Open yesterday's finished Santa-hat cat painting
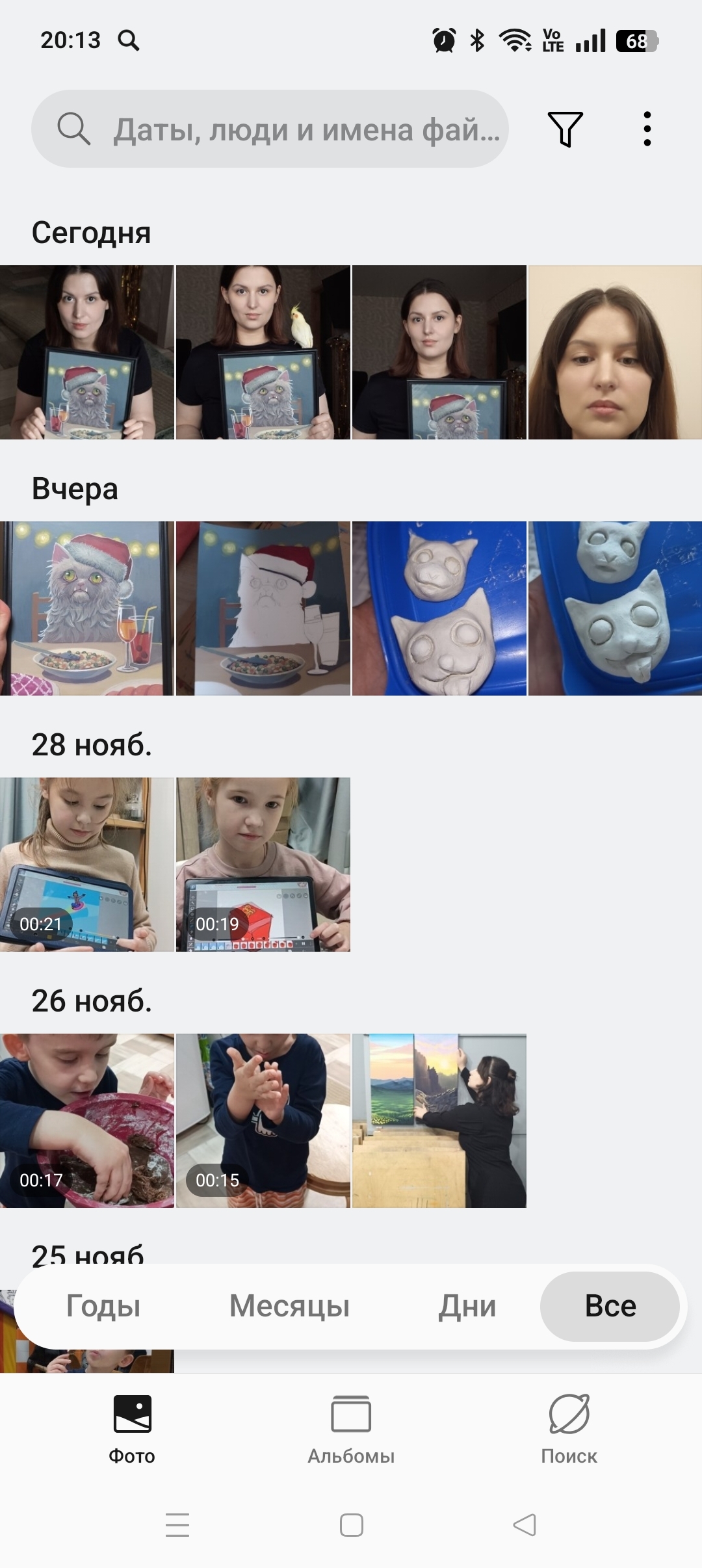 [x=87, y=608]
